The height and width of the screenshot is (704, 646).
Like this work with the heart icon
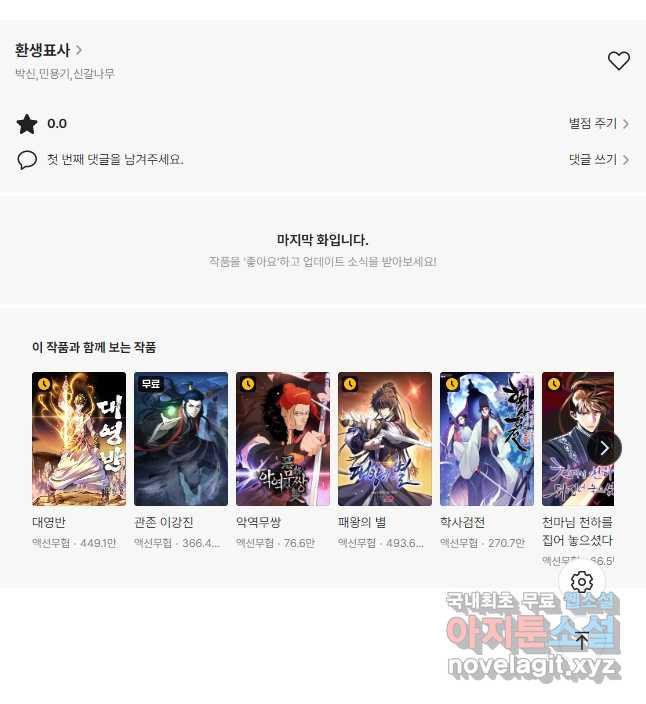point(618,61)
